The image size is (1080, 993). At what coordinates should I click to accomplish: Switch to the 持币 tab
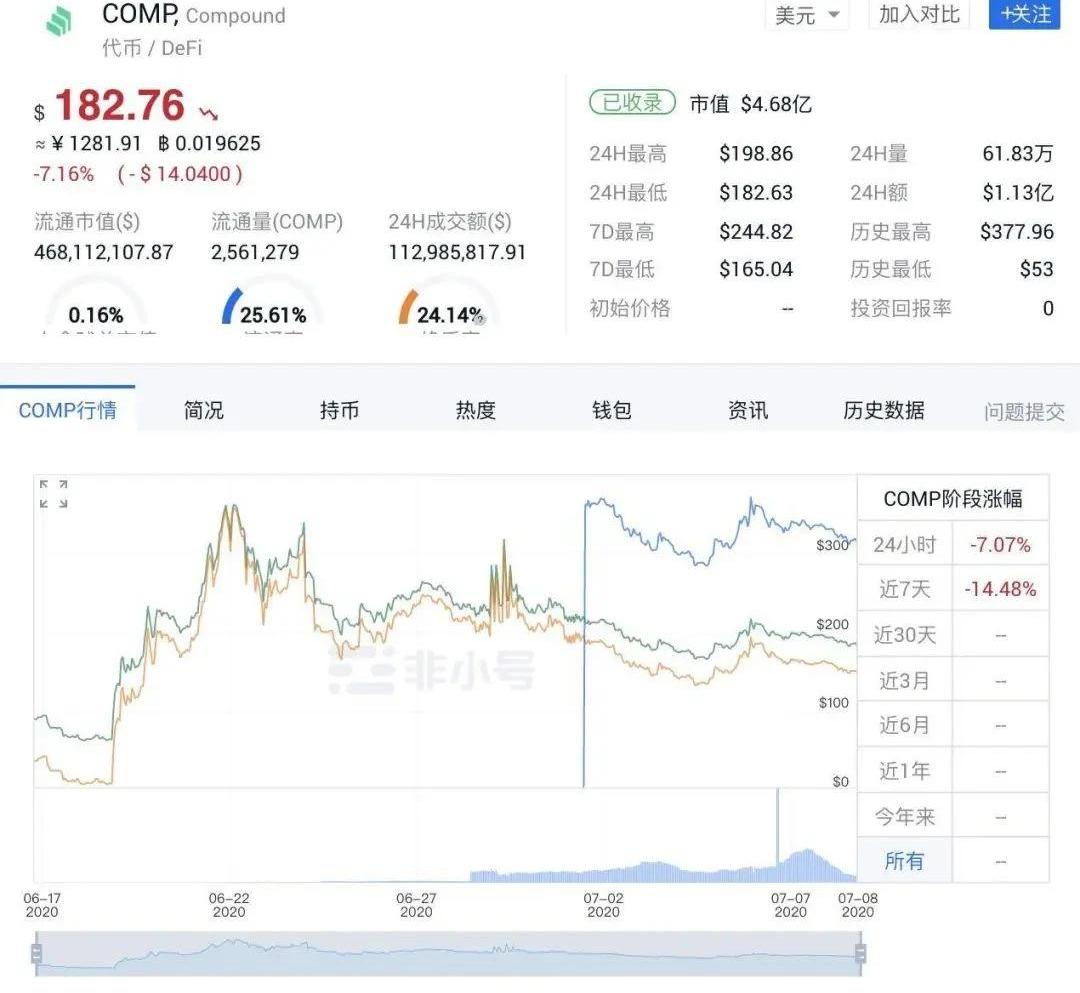340,410
